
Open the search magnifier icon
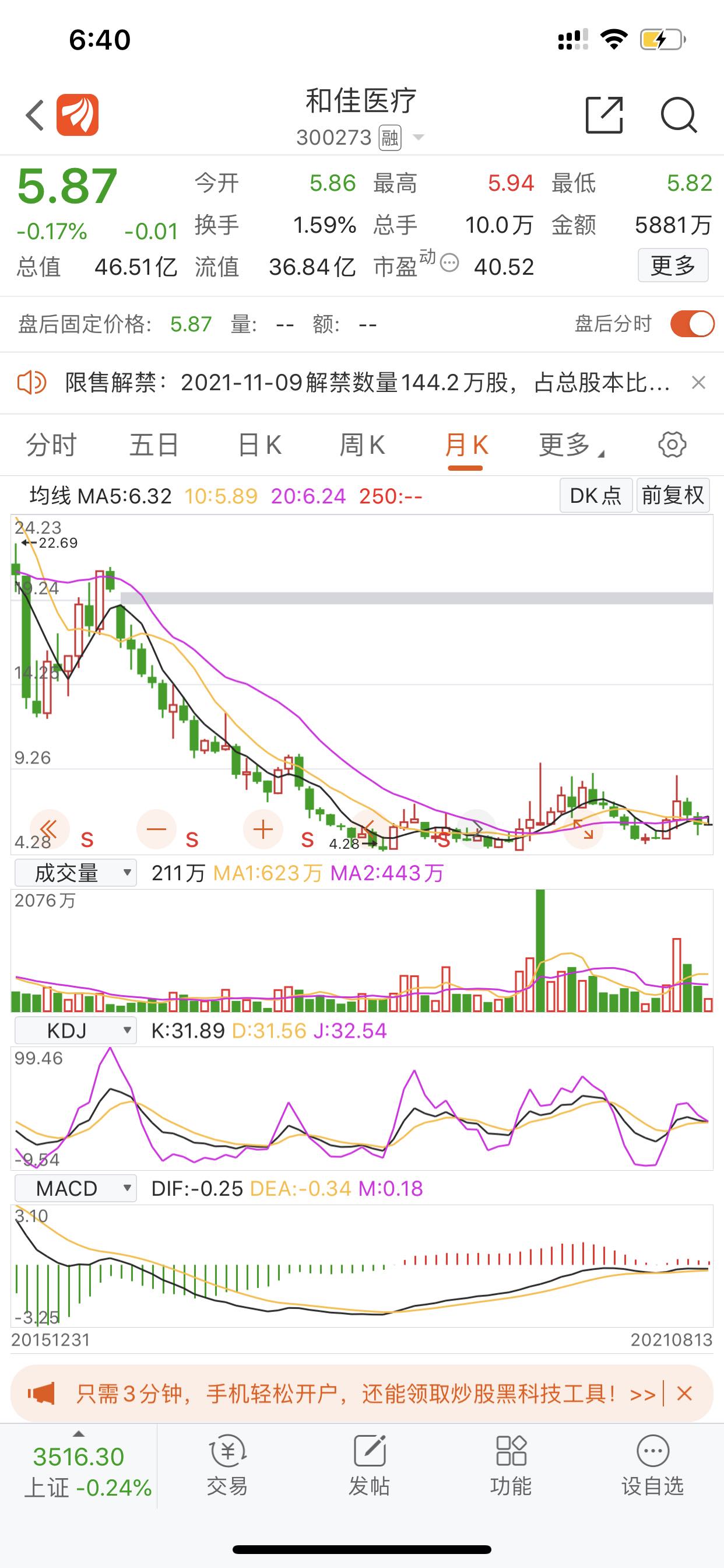679,114
